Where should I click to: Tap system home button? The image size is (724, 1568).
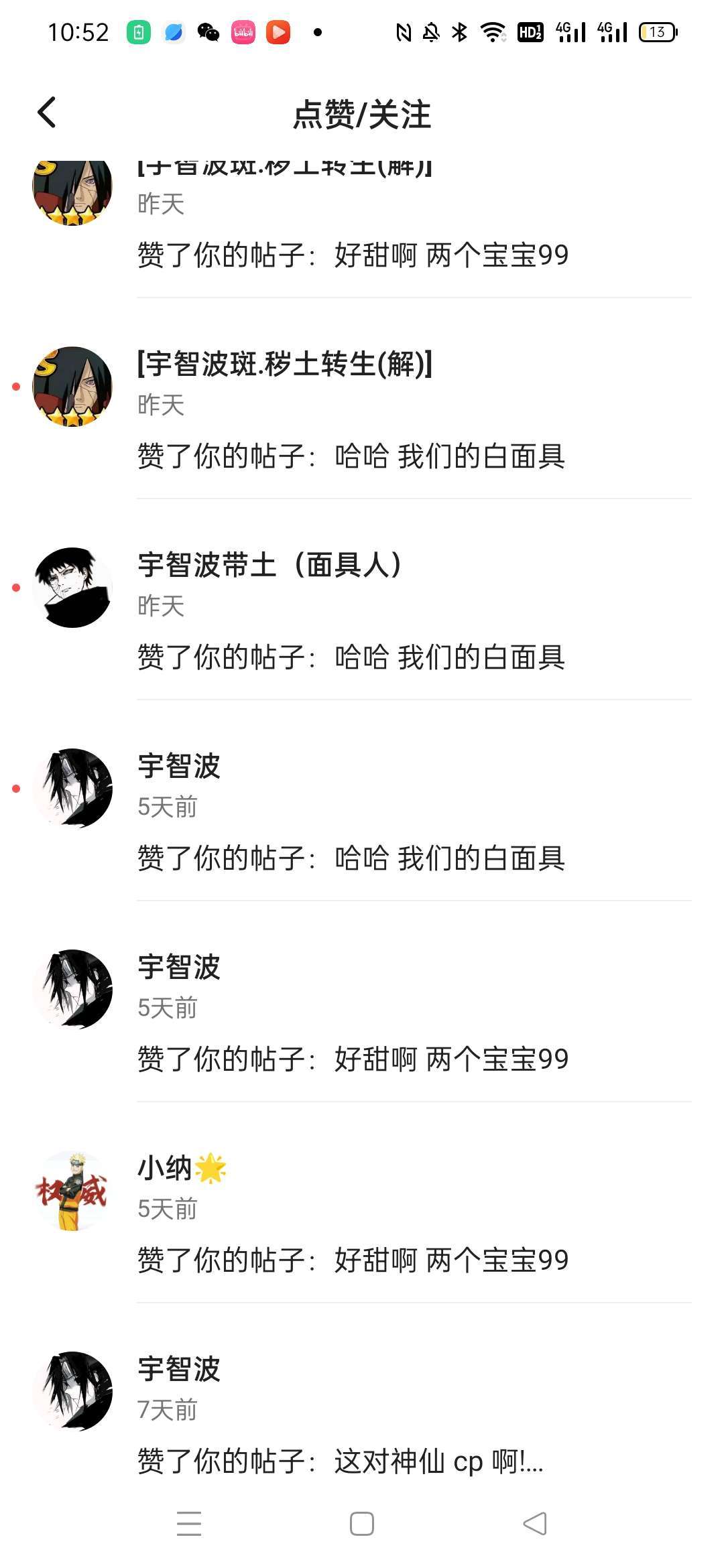point(362,1524)
